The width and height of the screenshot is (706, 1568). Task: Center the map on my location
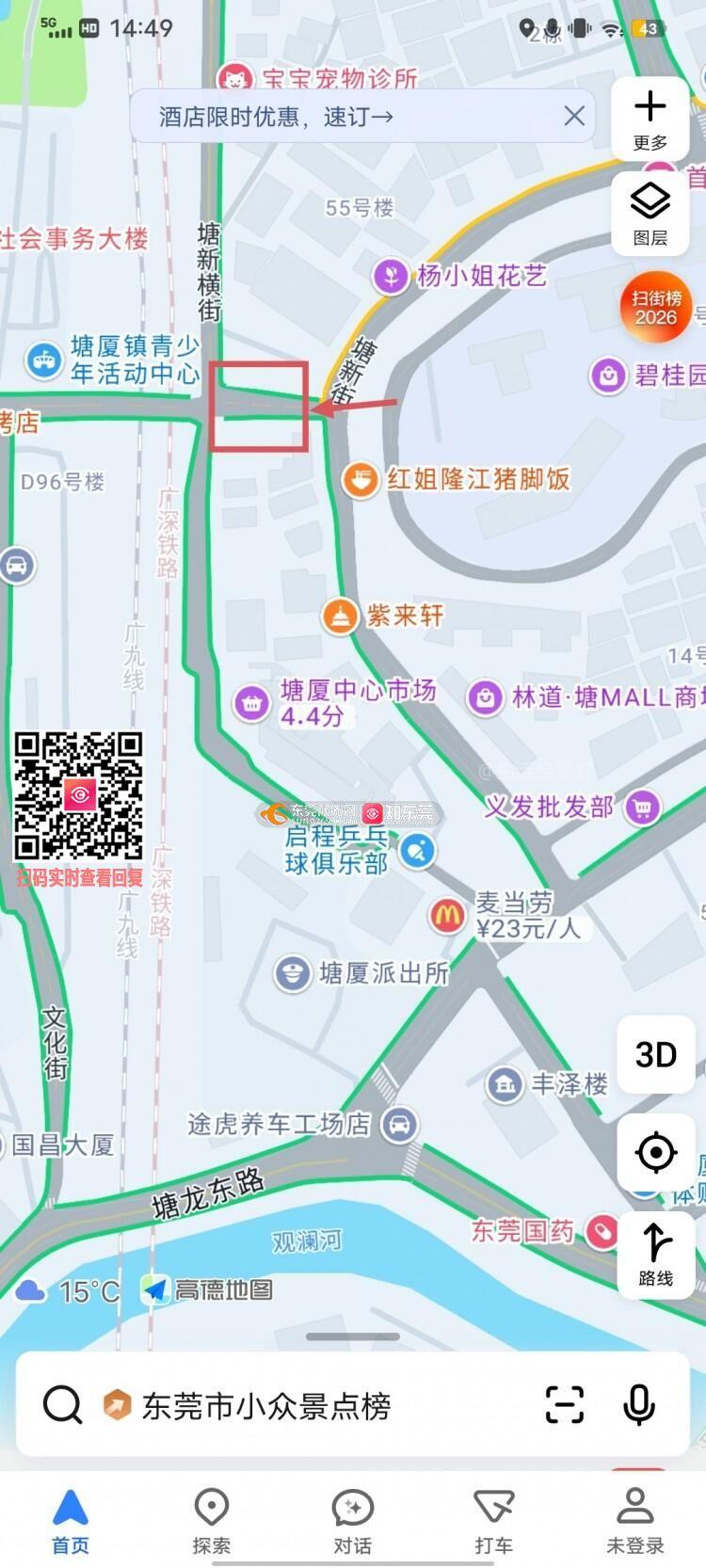tap(655, 1152)
